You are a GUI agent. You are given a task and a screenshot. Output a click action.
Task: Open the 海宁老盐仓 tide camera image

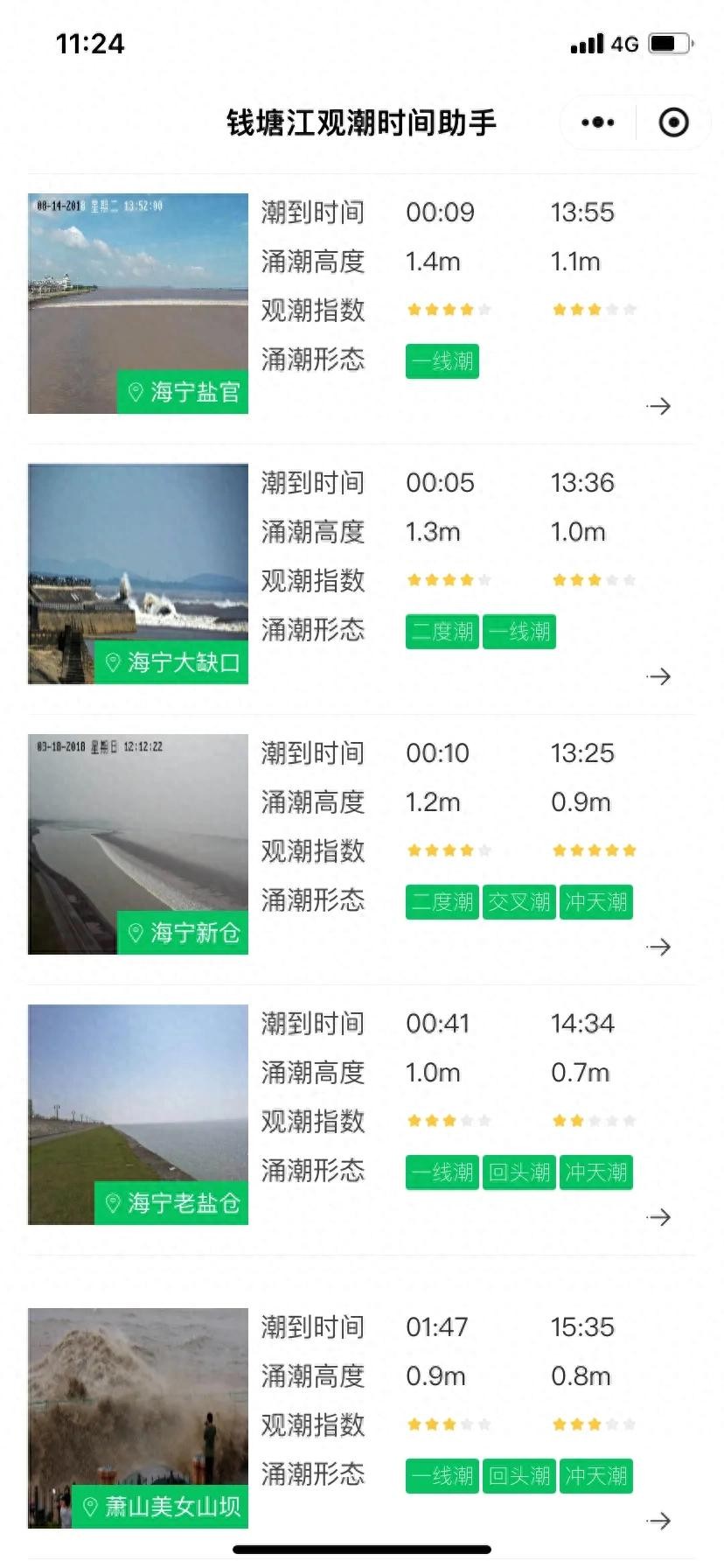click(138, 1114)
